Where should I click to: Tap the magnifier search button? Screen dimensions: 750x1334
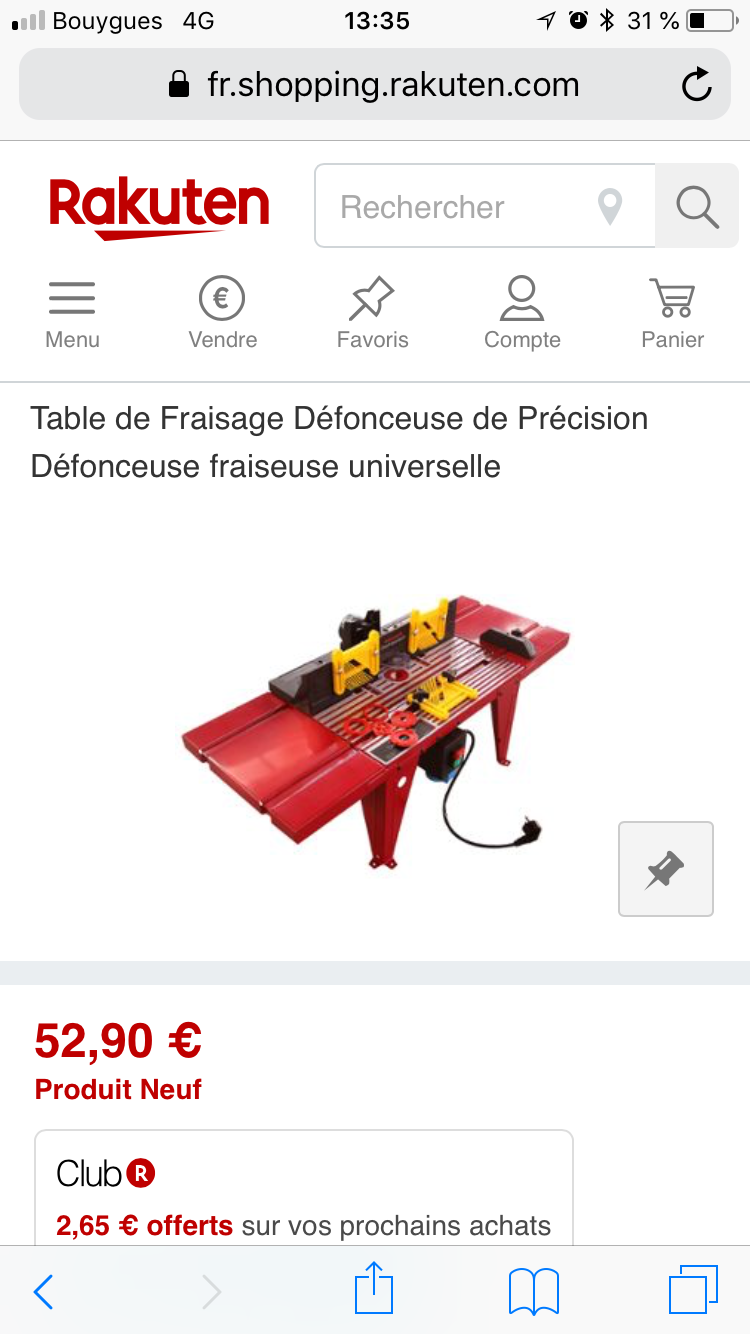[697, 206]
